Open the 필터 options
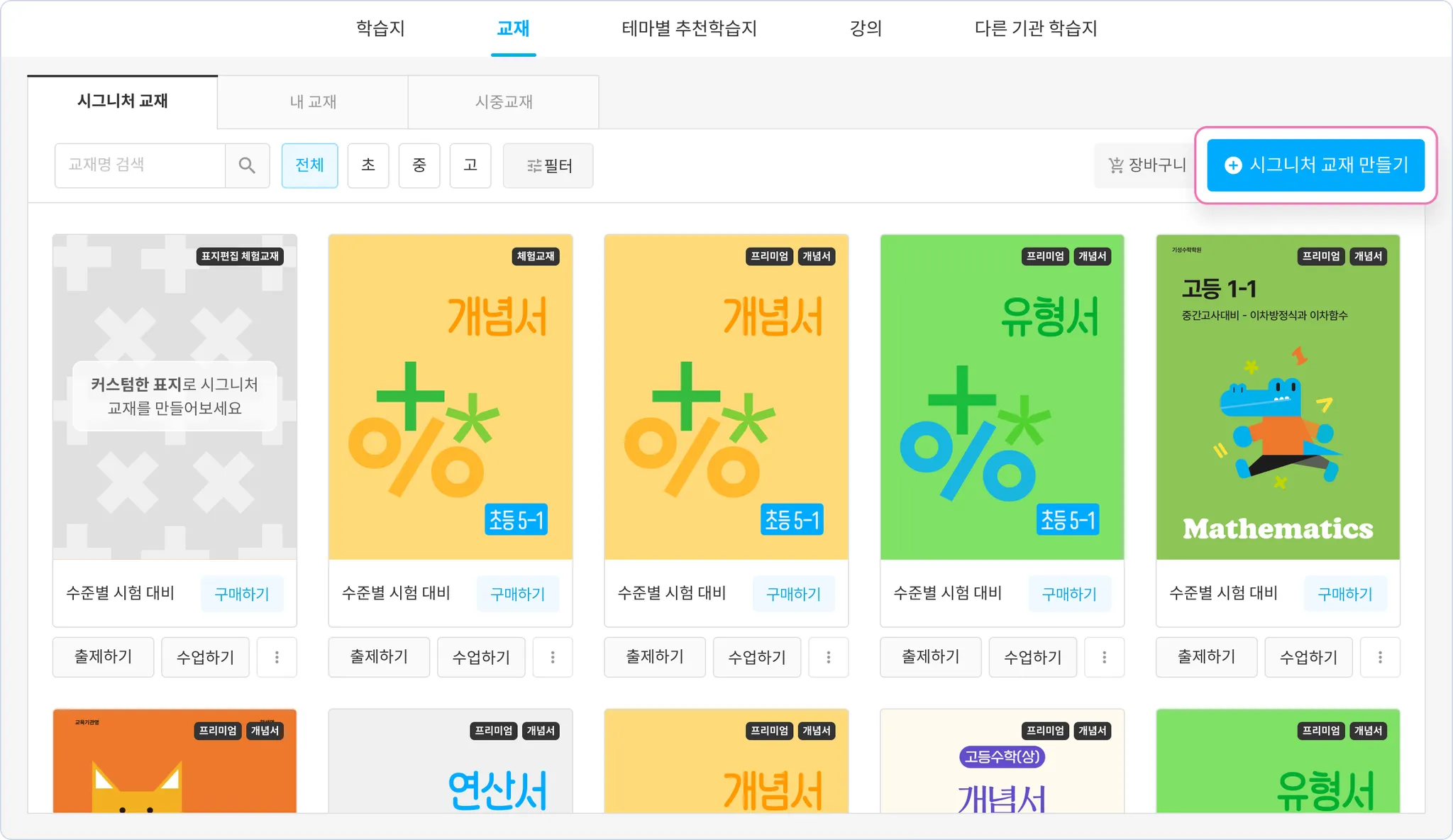 (x=548, y=165)
